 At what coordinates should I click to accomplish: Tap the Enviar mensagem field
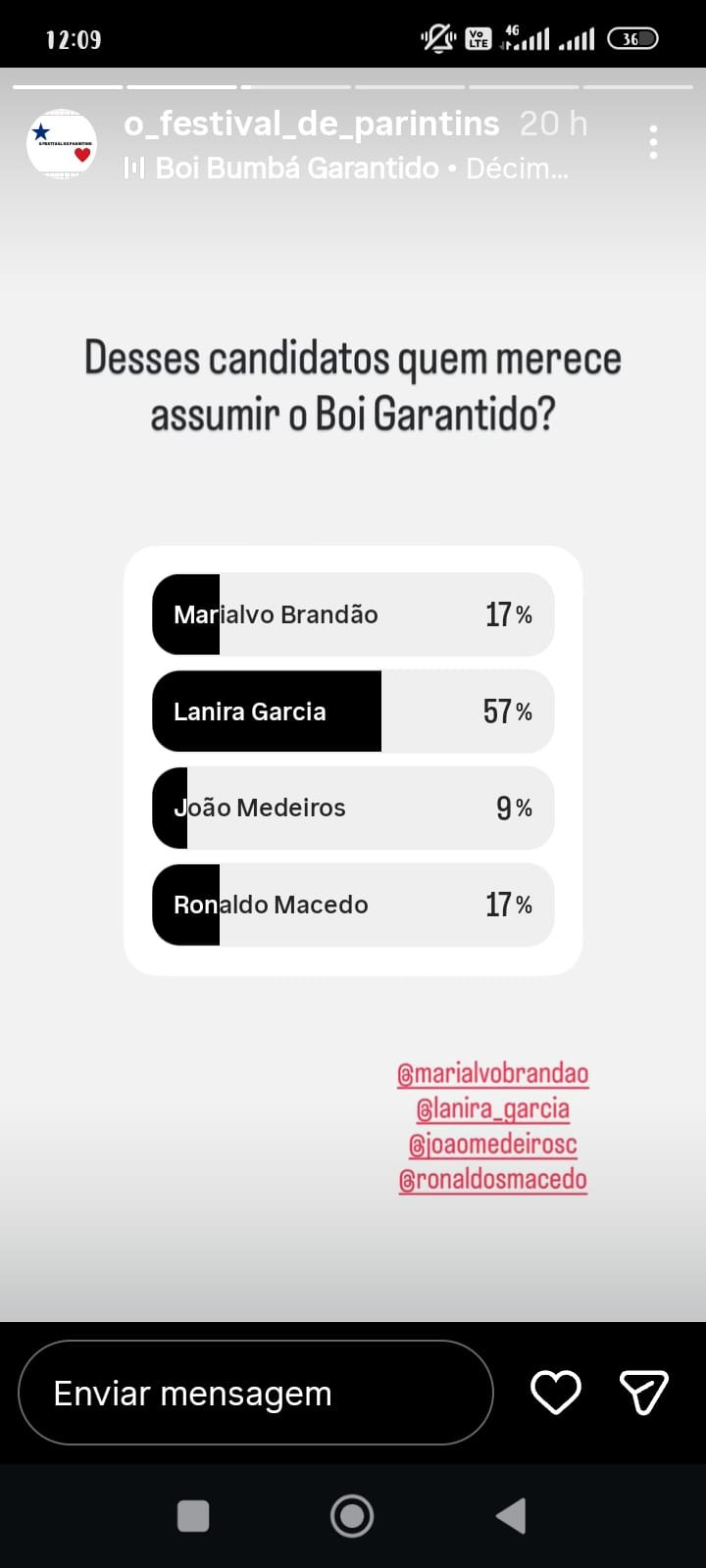(255, 1393)
